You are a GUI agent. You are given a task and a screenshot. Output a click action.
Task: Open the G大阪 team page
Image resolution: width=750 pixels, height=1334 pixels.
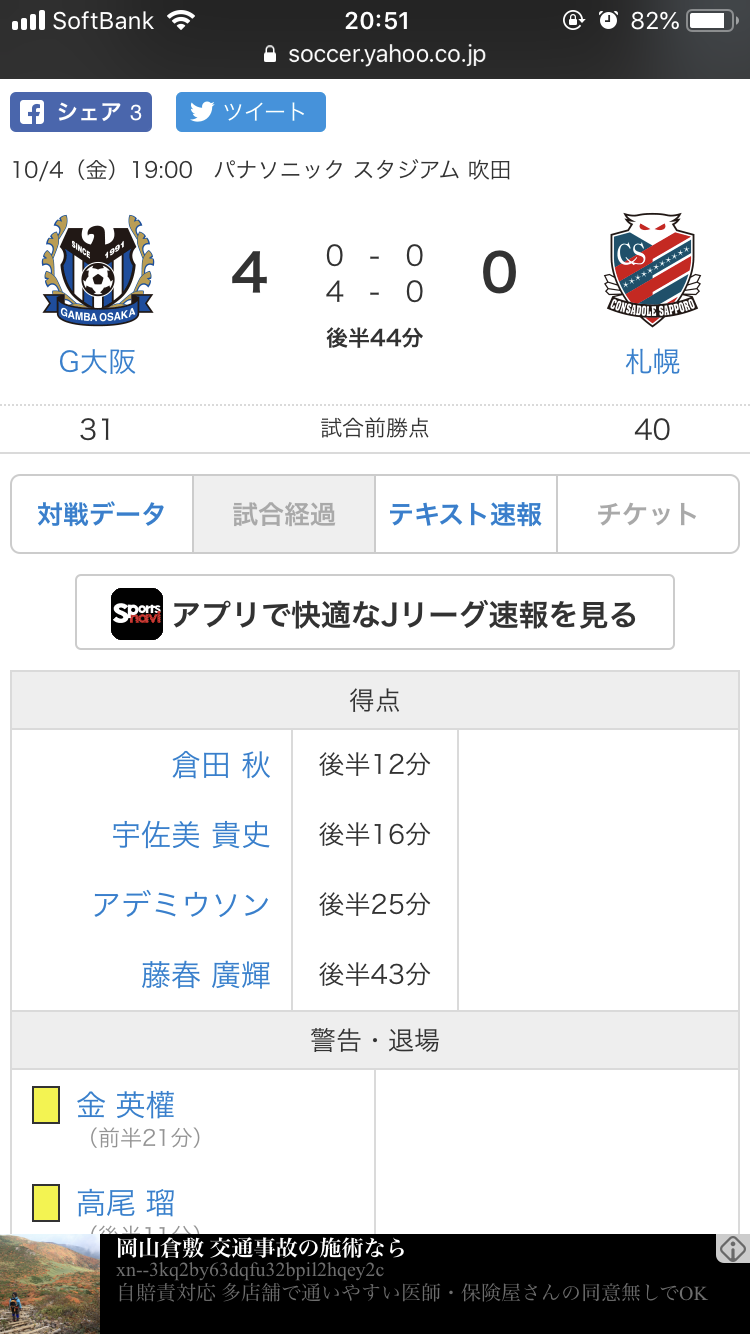(97, 361)
